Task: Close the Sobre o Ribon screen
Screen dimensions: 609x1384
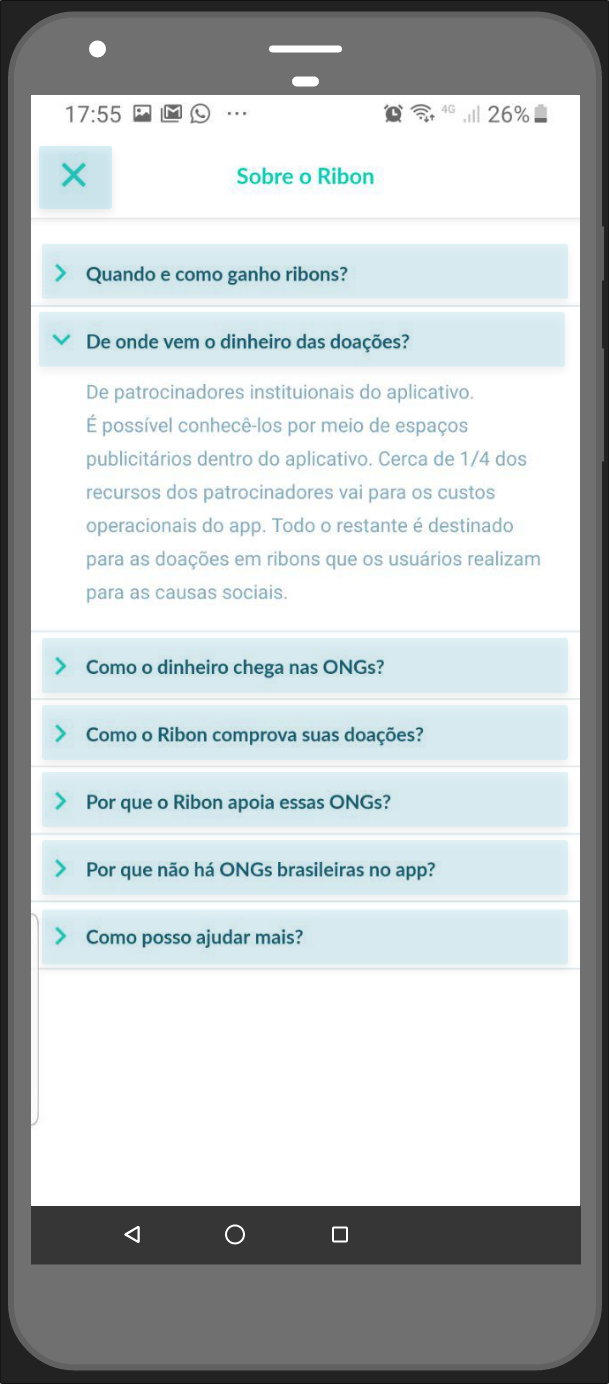Action: (74, 177)
